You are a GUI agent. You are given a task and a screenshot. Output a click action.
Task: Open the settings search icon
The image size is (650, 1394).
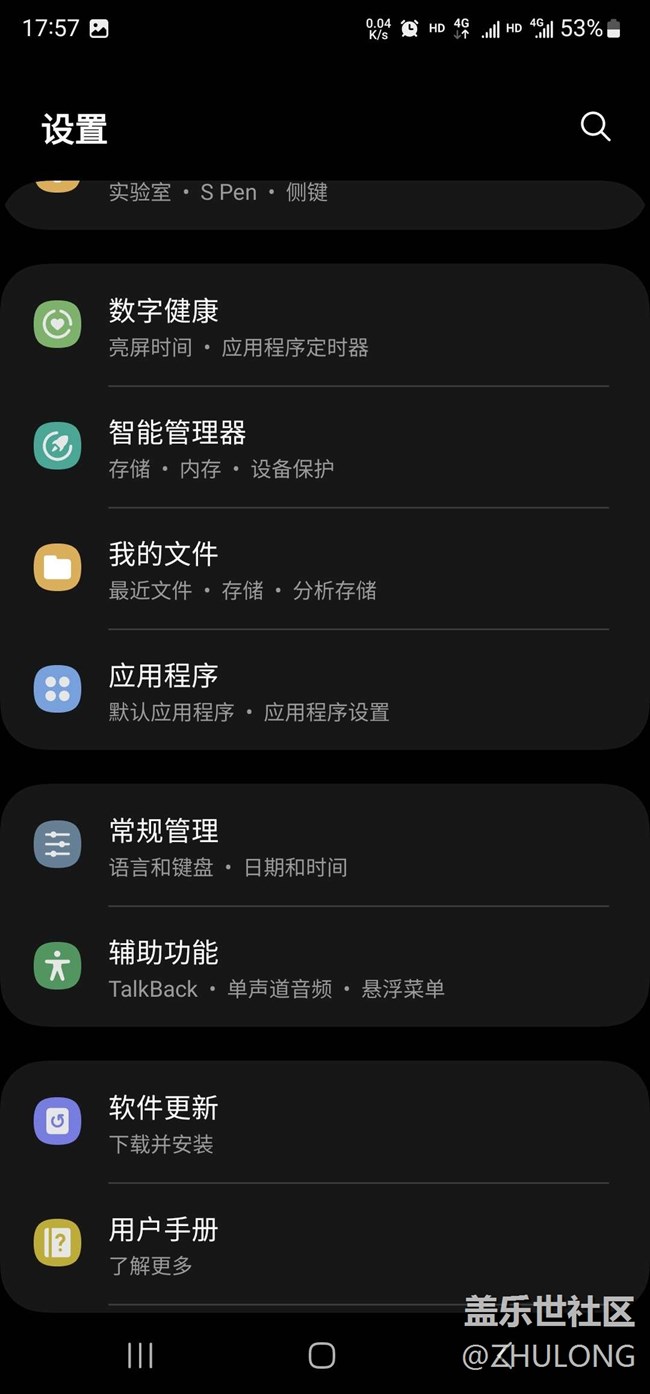595,127
